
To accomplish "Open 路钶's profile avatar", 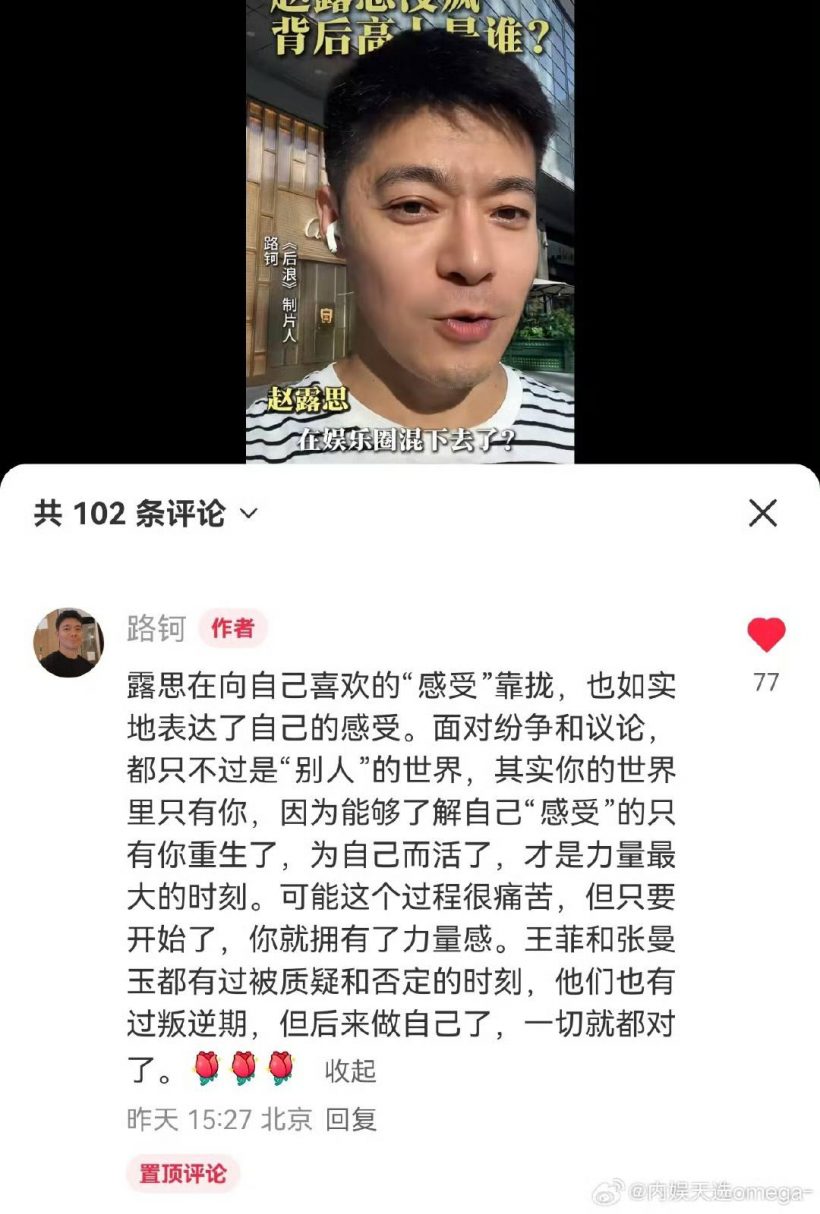I will pos(69,642).
